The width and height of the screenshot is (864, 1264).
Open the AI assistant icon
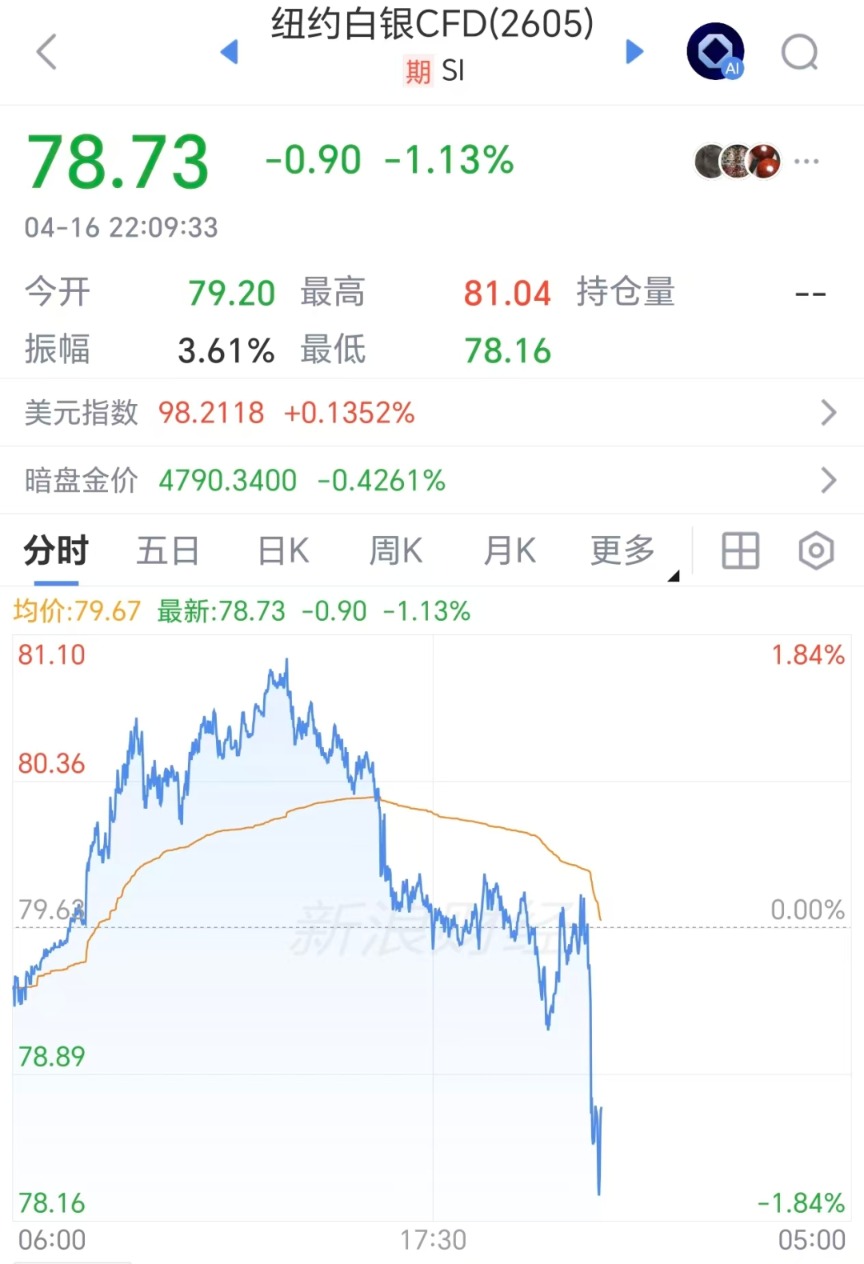[715, 51]
